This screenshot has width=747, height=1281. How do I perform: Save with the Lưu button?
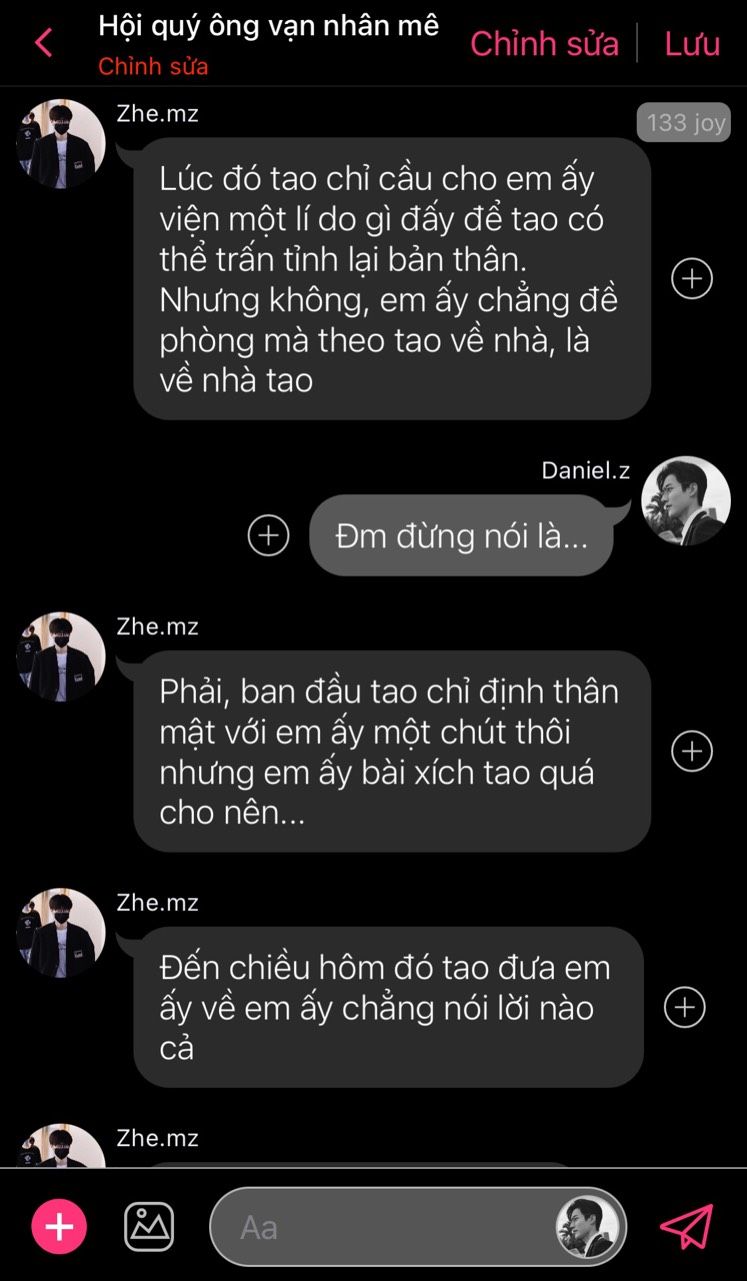692,43
